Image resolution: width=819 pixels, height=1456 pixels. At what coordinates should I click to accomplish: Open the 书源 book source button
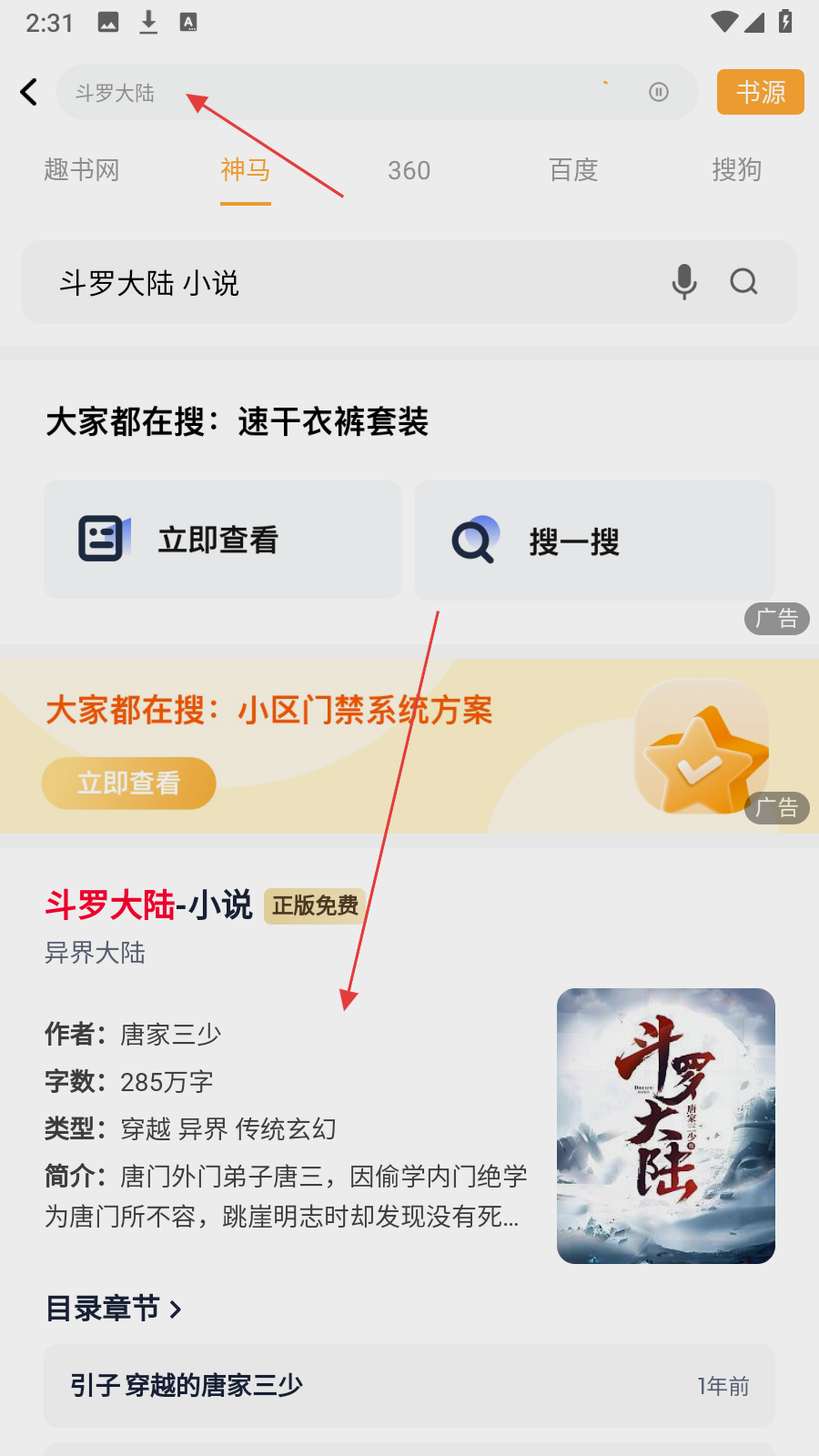760,92
